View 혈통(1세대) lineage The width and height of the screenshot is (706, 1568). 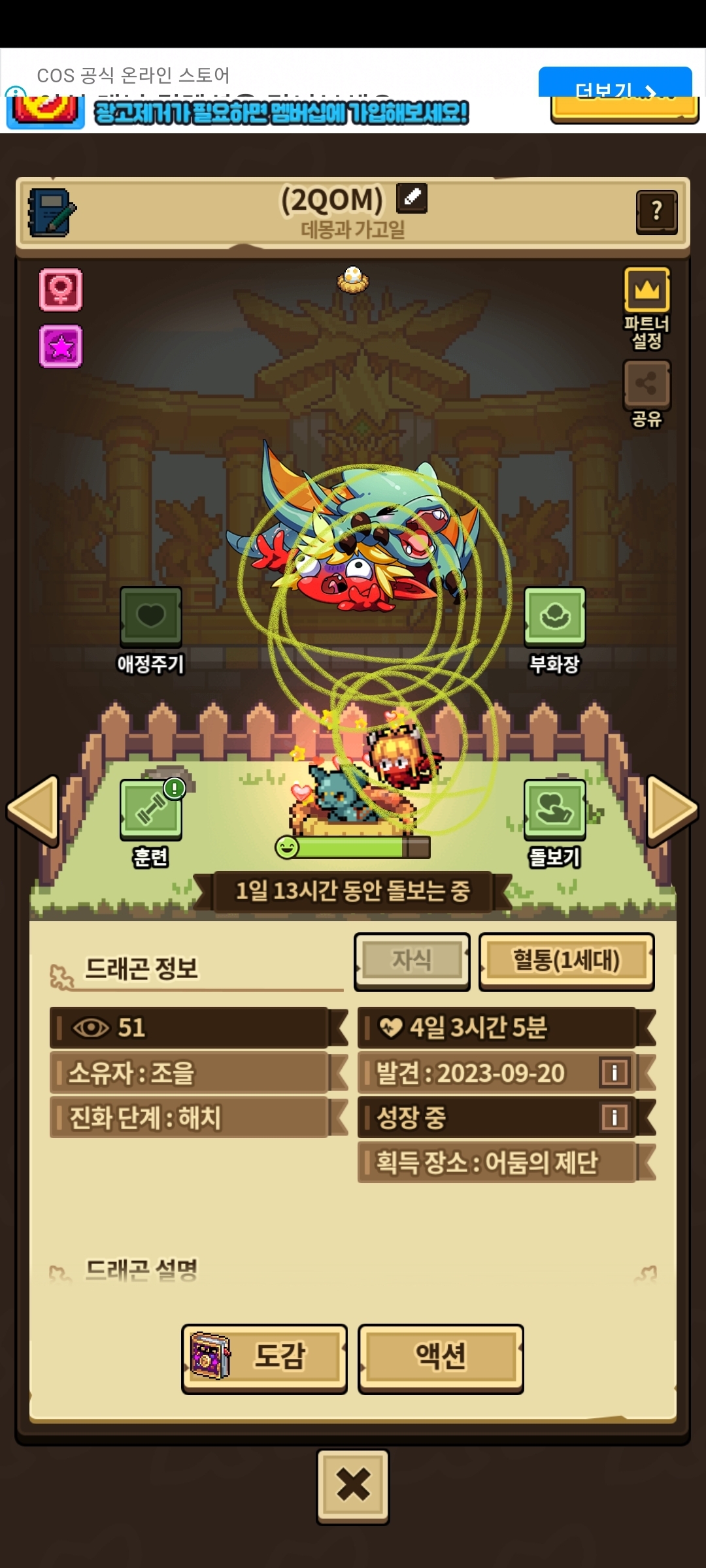tap(566, 960)
